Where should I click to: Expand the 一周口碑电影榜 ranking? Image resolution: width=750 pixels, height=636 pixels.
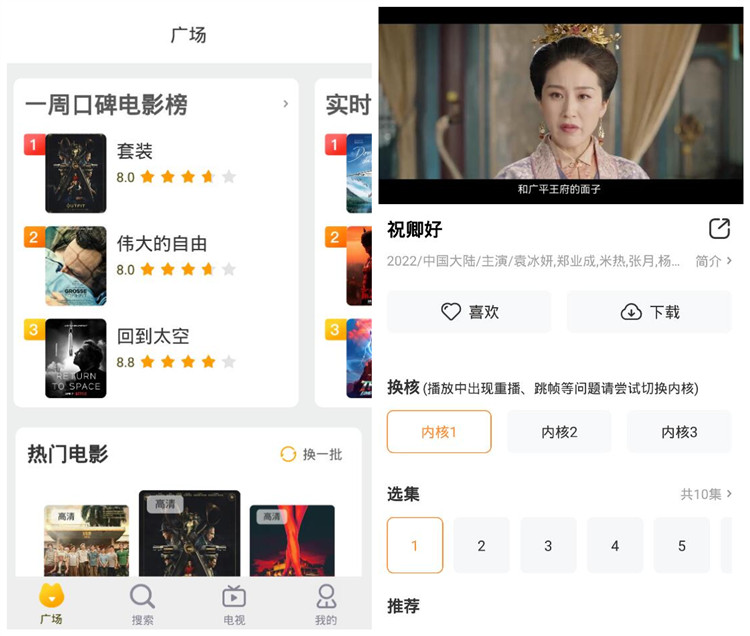pos(285,104)
